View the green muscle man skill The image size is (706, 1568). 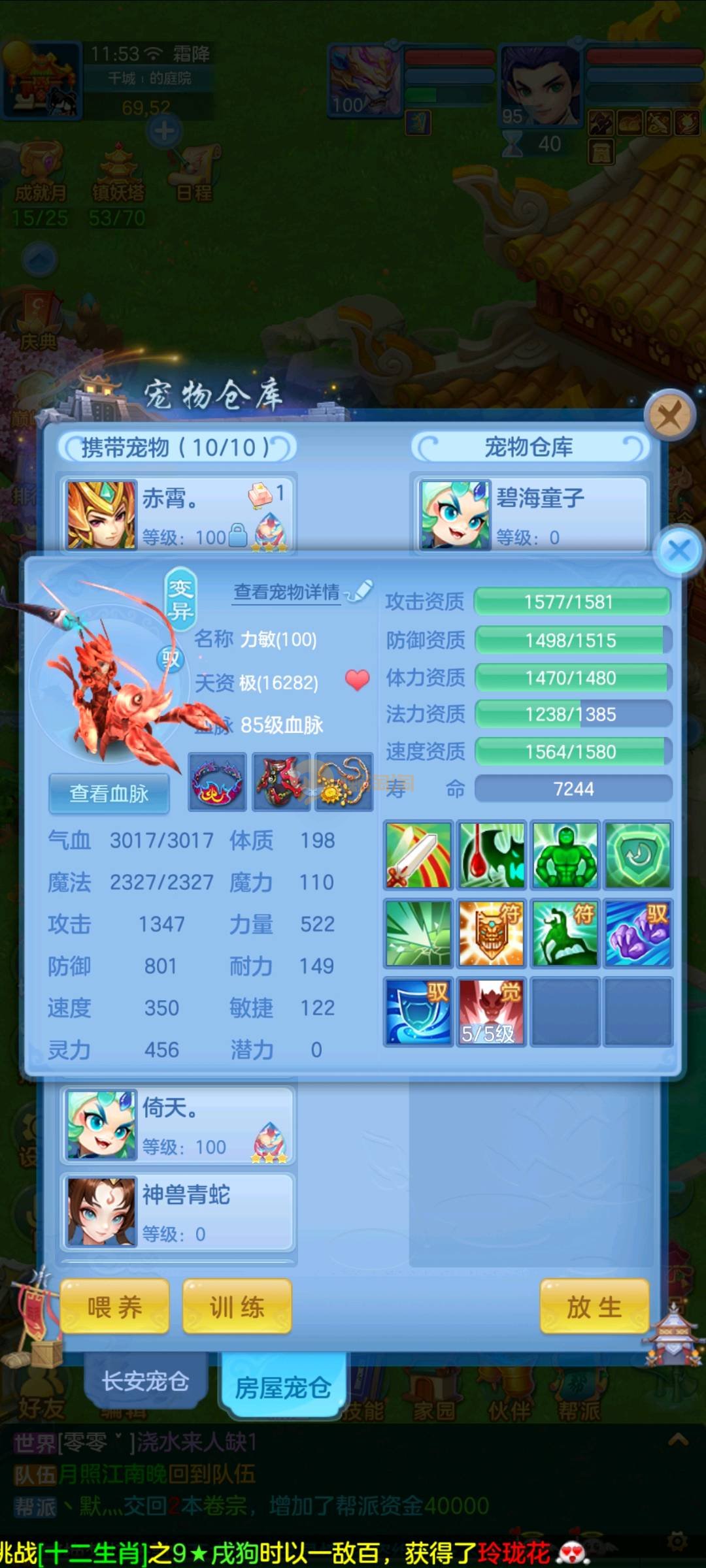pyautogui.click(x=565, y=855)
